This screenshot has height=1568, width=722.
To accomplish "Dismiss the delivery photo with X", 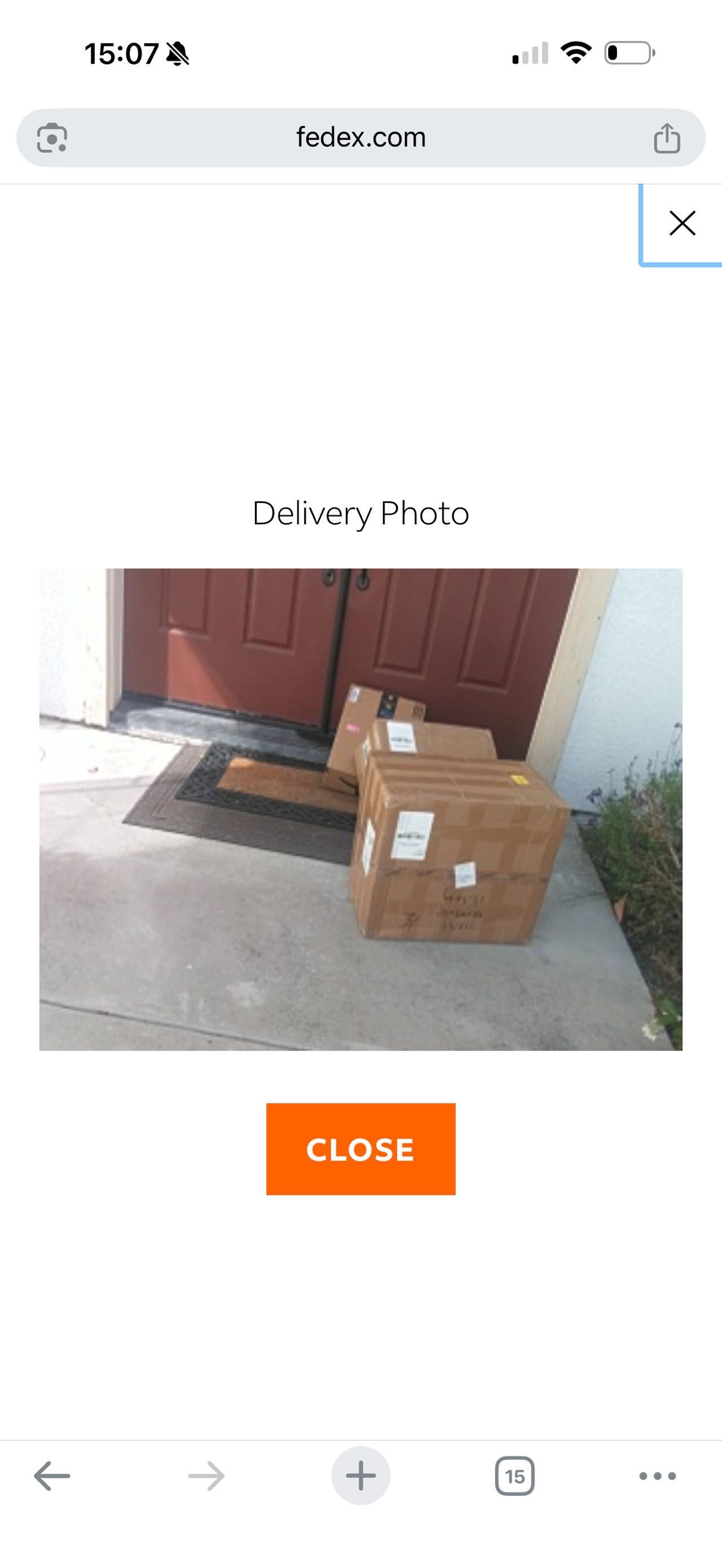I will pos(682,223).
